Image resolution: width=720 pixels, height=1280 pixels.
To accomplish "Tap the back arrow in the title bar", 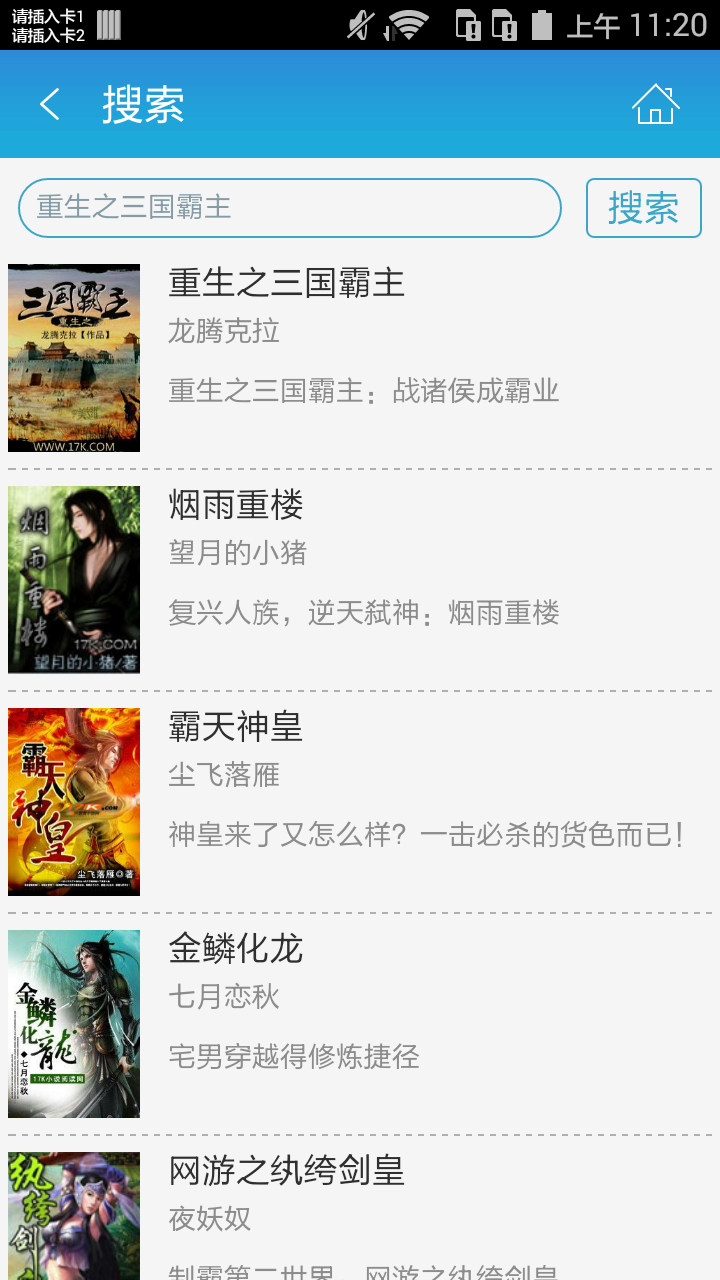I will 49,104.
